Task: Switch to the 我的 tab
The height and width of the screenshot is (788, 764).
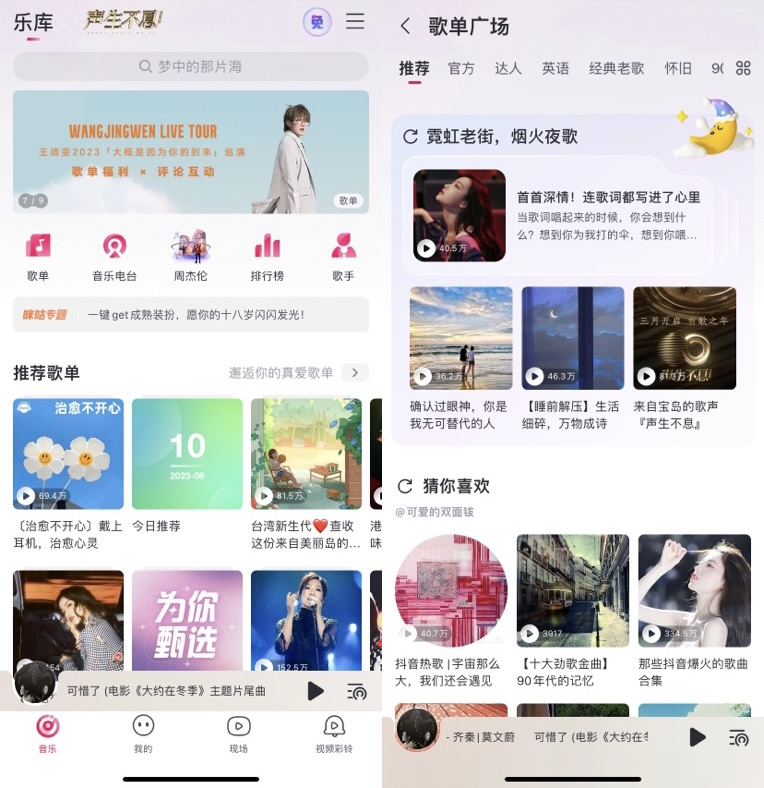Action: point(143,734)
